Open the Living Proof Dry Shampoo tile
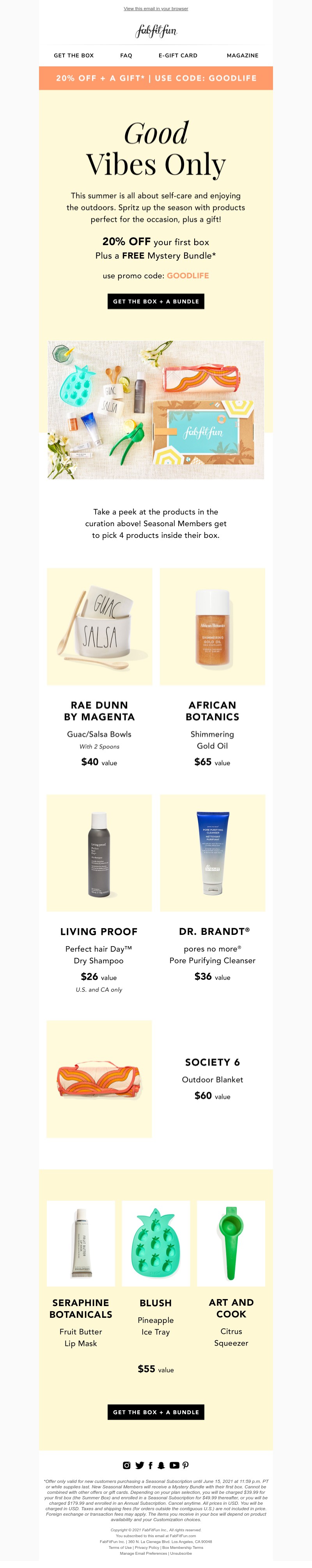The height and width of the screenshot is (1568, 312). coord(99,852)
